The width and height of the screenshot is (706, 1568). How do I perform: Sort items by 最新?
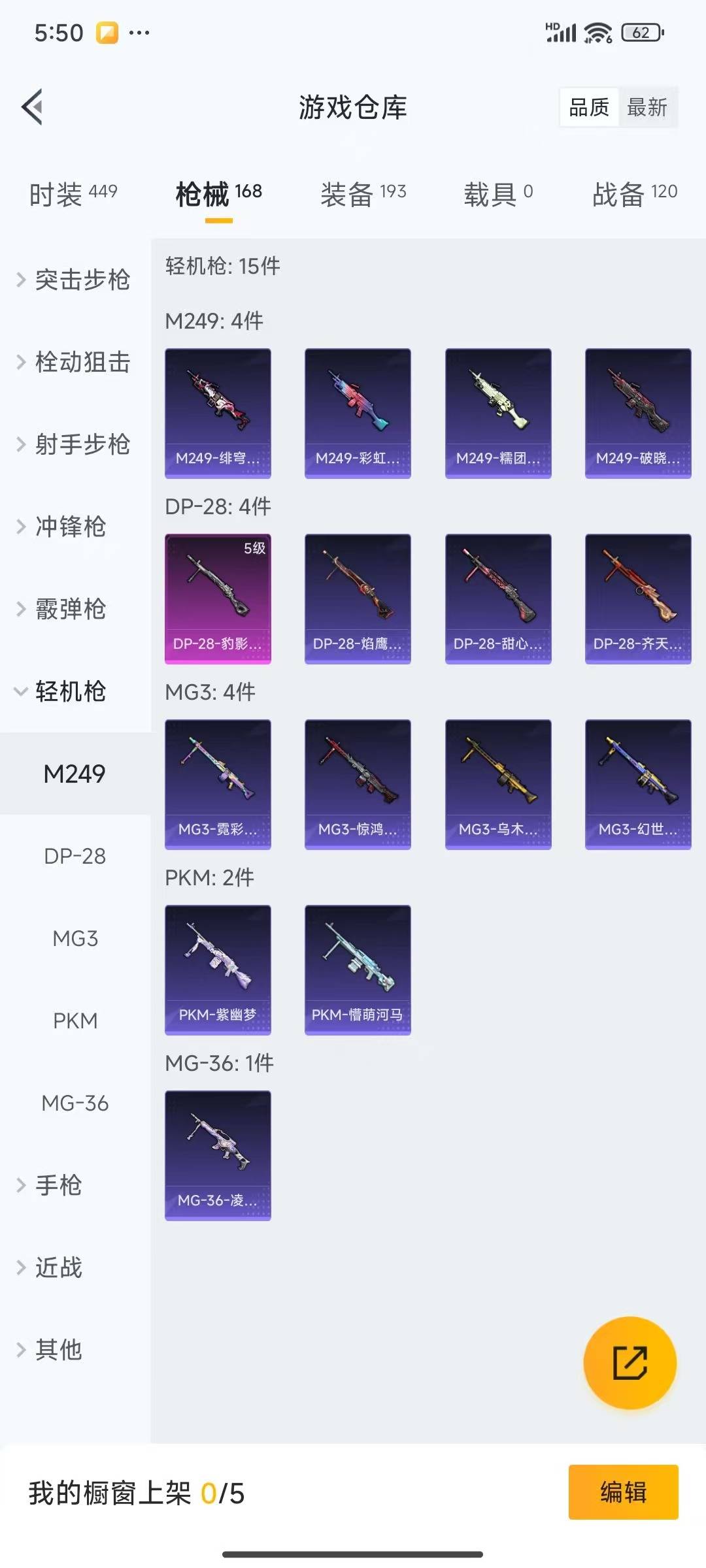647,107
